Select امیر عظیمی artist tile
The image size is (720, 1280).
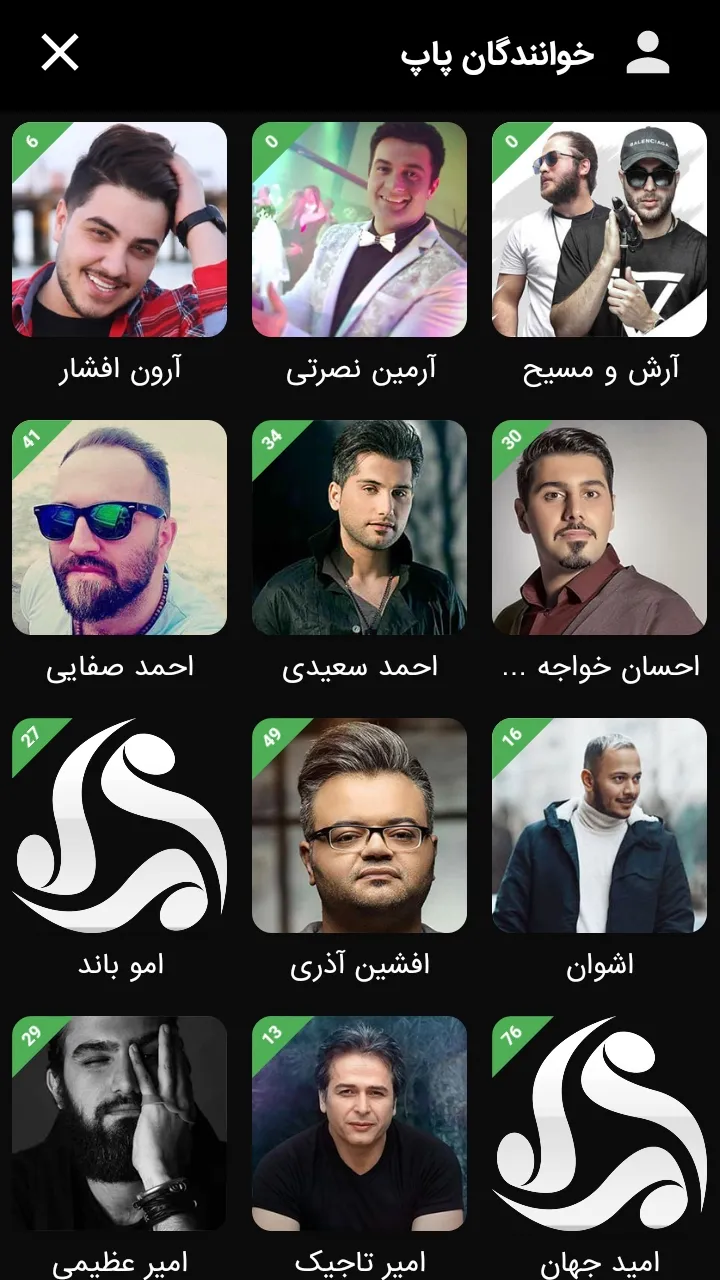pyautogui.click(x=119, y=1124)
